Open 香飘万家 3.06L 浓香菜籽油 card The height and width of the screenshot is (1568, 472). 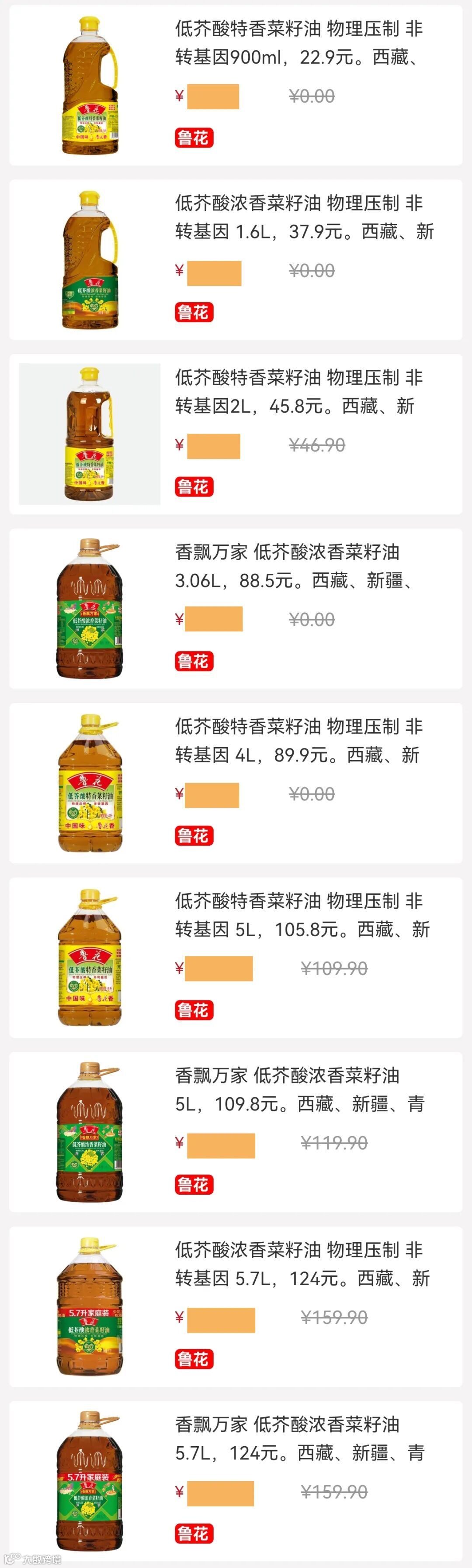pos(292,566)
